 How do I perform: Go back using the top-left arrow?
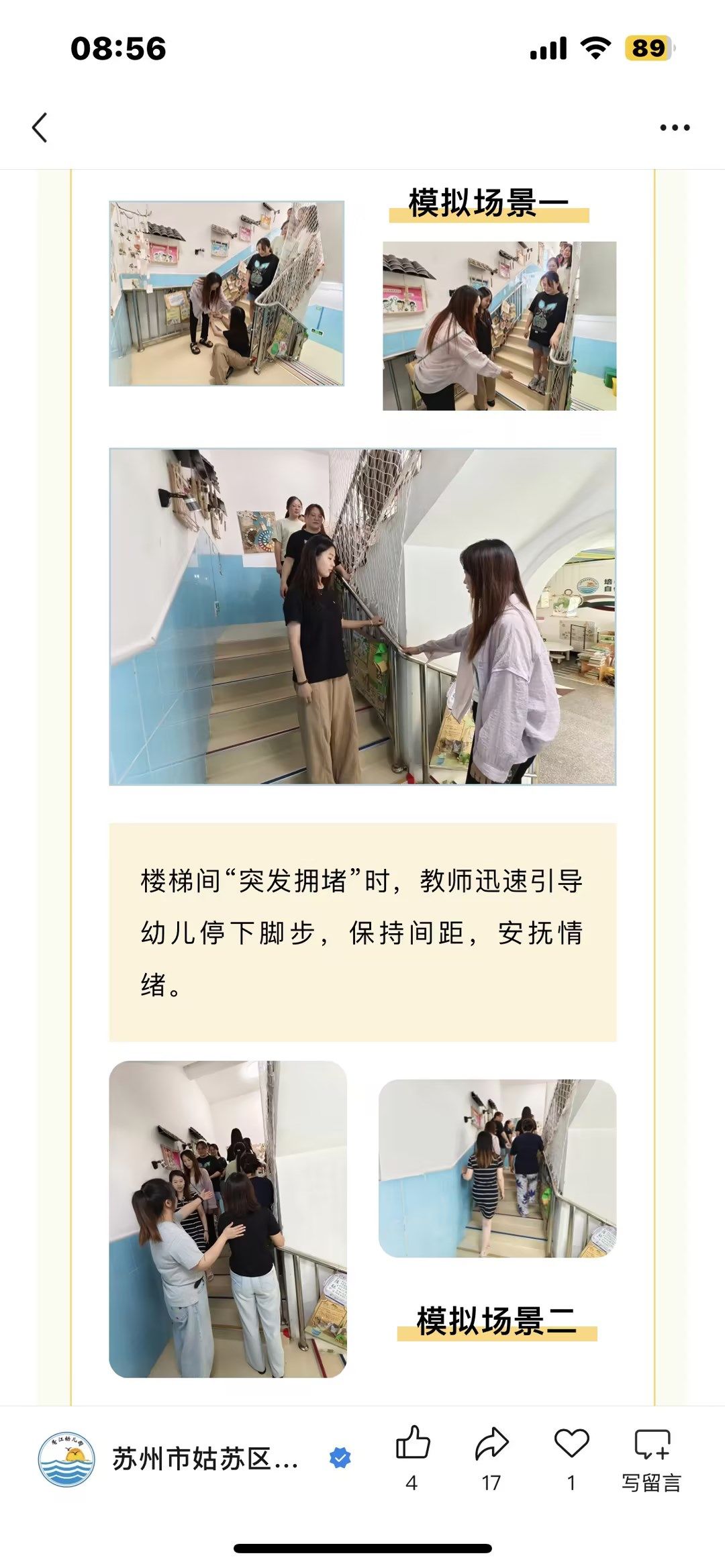click(40, 127)
